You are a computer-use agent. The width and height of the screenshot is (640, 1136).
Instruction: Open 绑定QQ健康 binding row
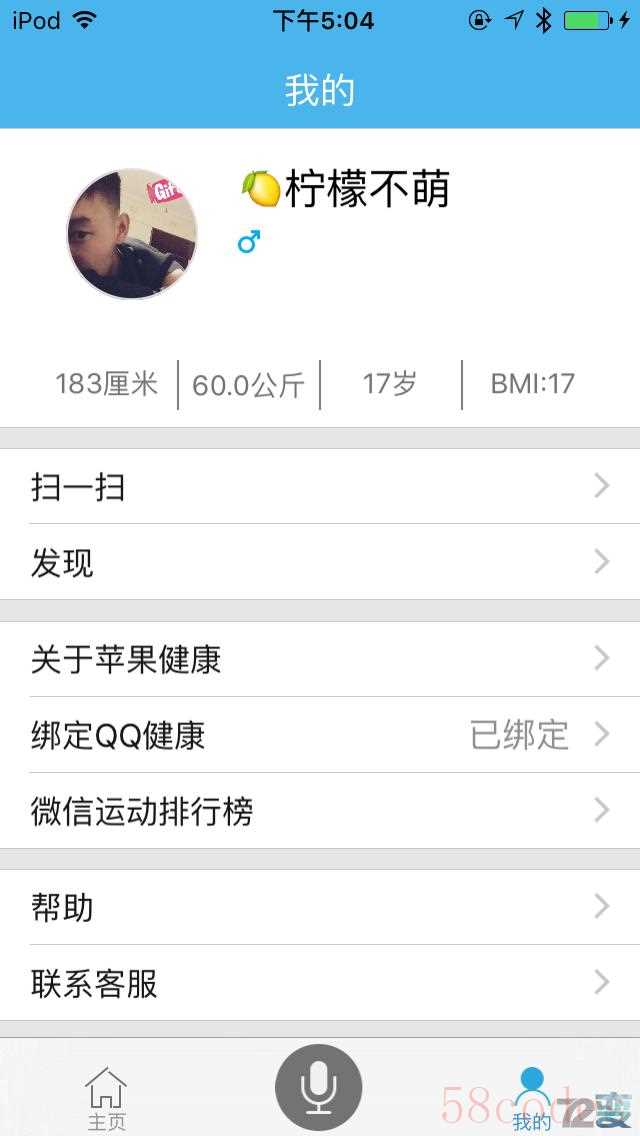coord(320,735)
